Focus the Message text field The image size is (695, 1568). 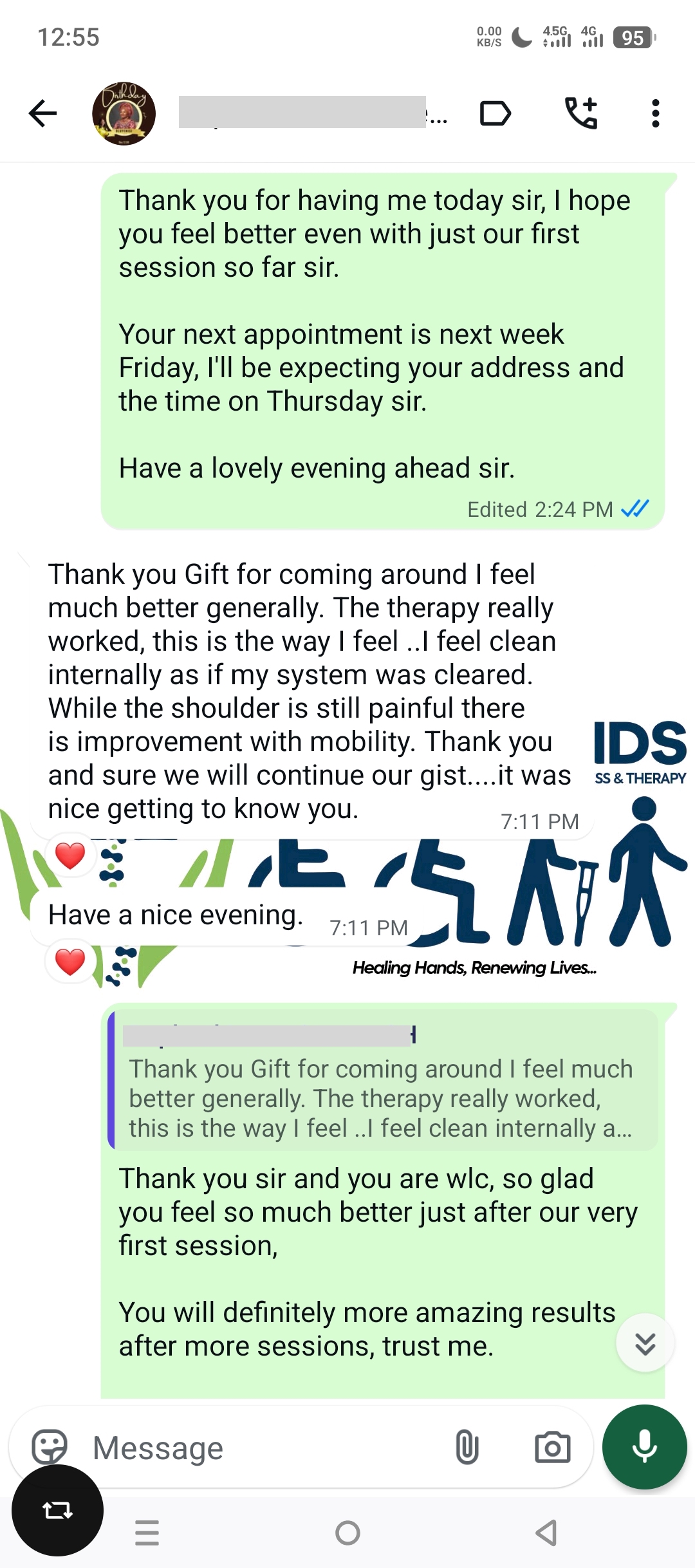tap(257, 1448)
